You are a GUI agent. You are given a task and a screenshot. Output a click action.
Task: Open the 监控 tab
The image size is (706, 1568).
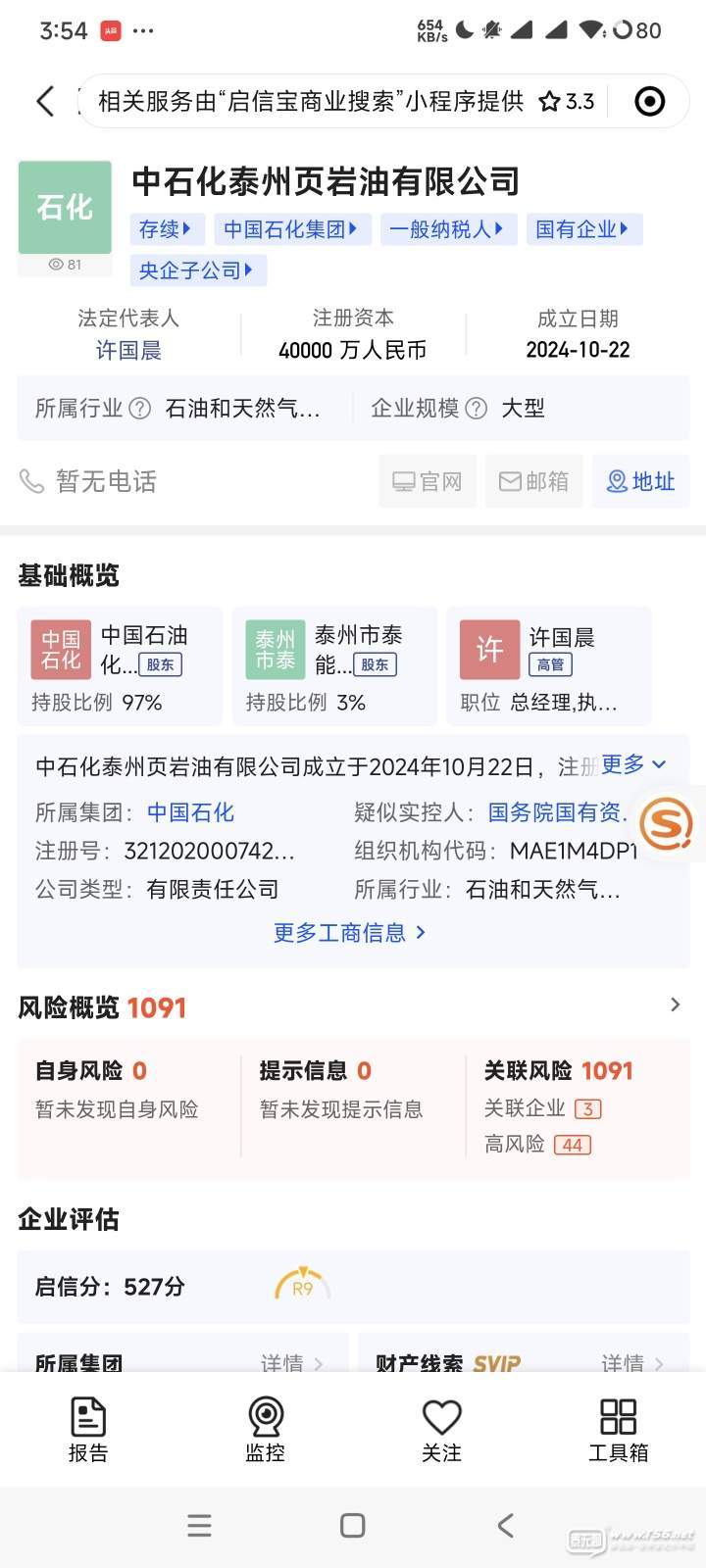point(265,1430)
